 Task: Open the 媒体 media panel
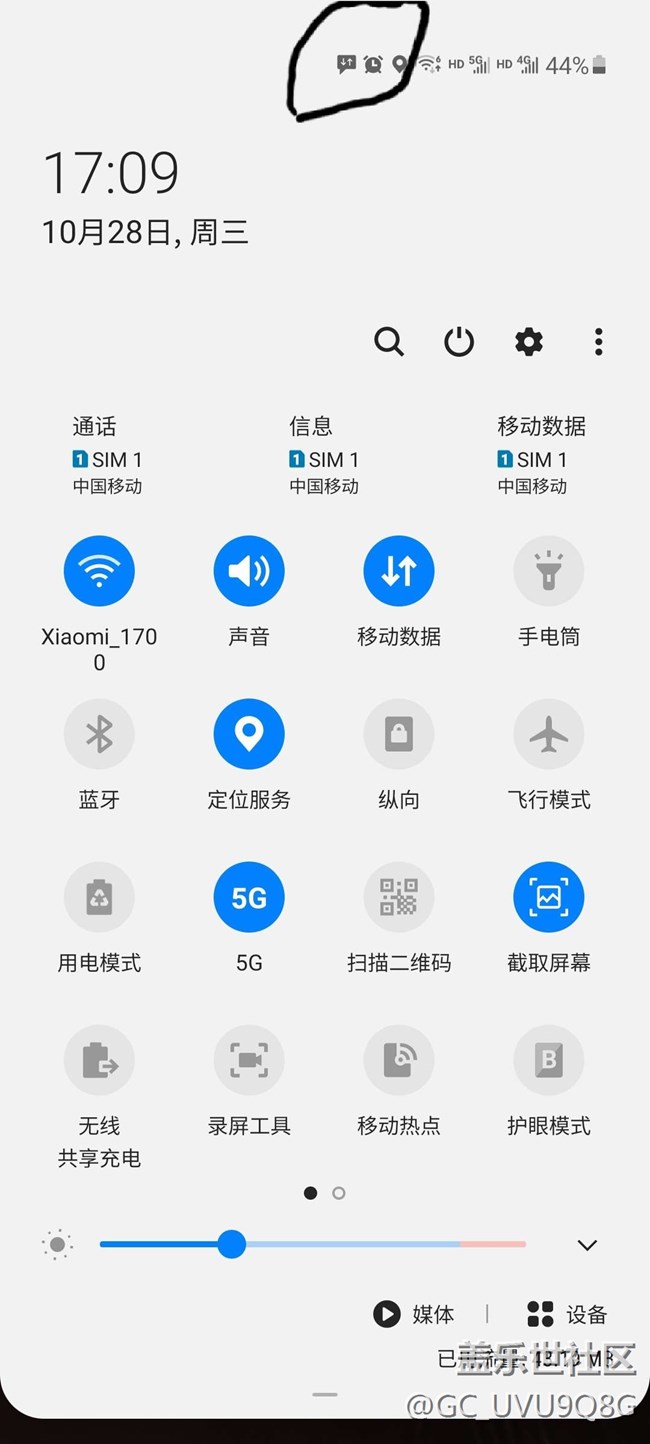pos(414,1314)
